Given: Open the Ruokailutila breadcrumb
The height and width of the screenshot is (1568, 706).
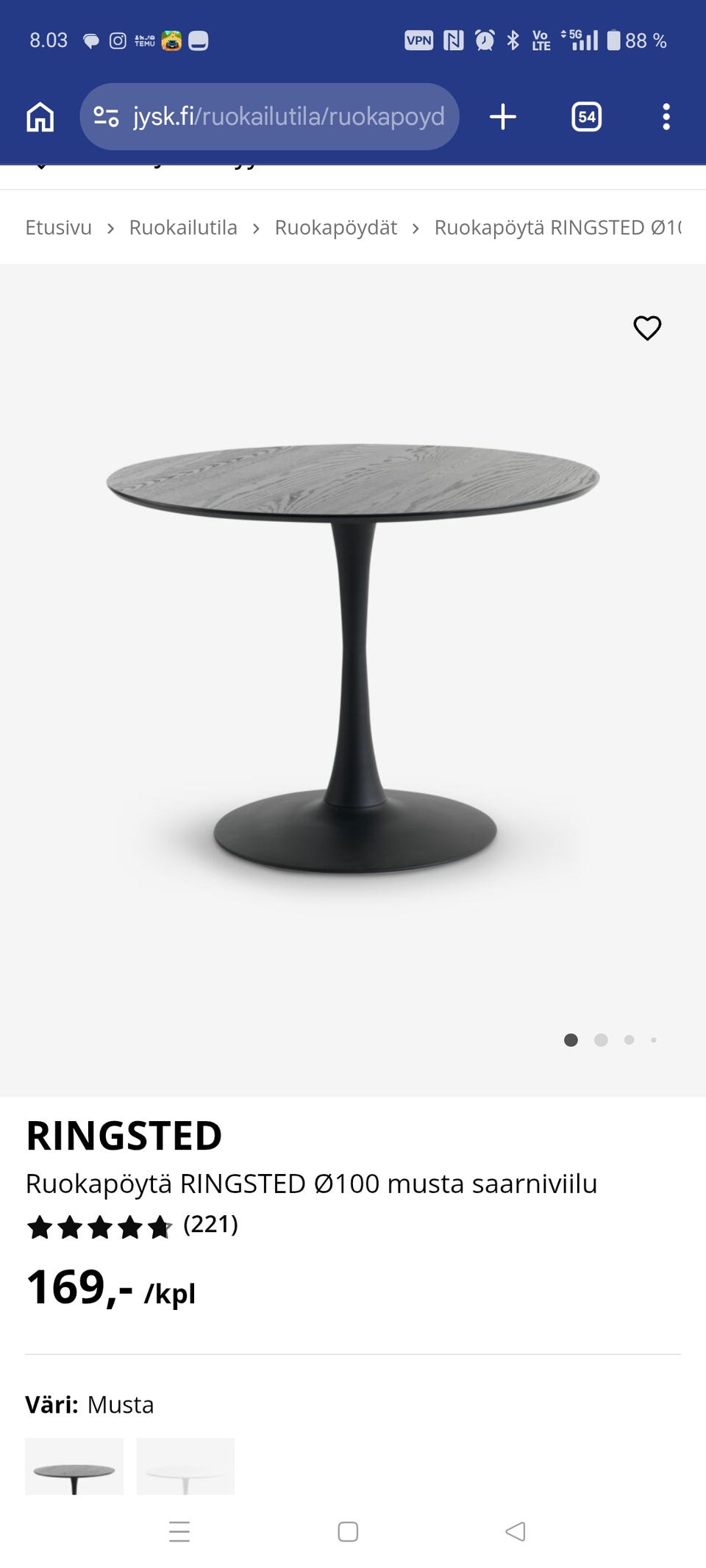Looking at the screenshot, I should coord(183,228).
